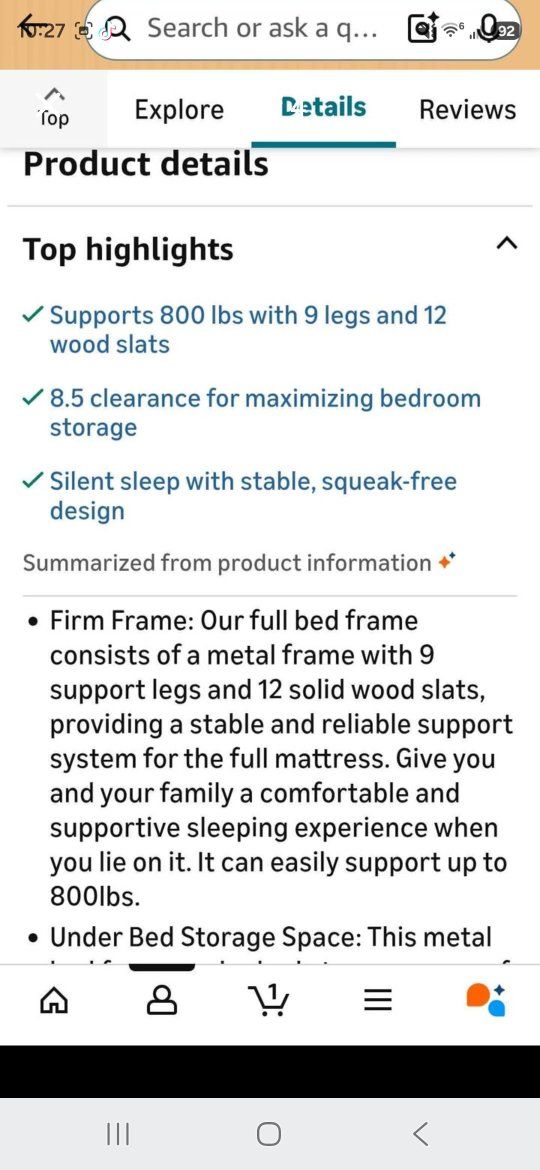The height and width of the screenshot is (1170, 540).
Task: Switch to the Explore tab
Action: coord(179,110)
